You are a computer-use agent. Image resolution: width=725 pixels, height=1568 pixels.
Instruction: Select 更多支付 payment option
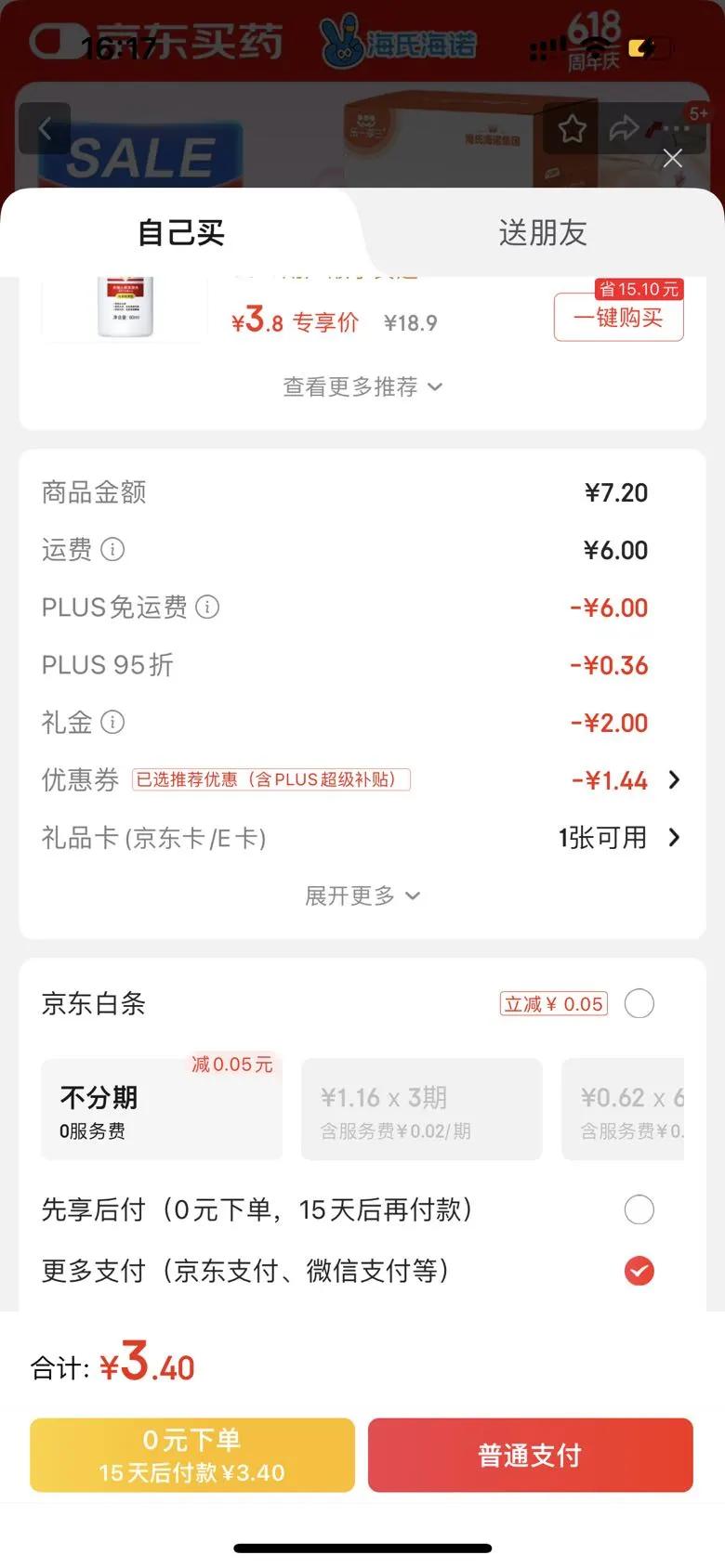coord(639,1271)
